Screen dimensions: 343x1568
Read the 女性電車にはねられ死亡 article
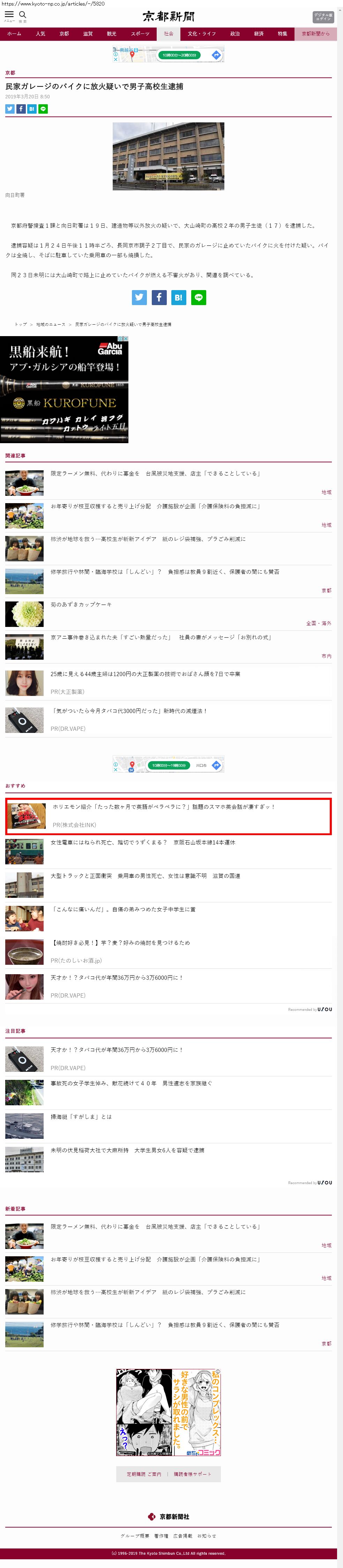(143, 842)
